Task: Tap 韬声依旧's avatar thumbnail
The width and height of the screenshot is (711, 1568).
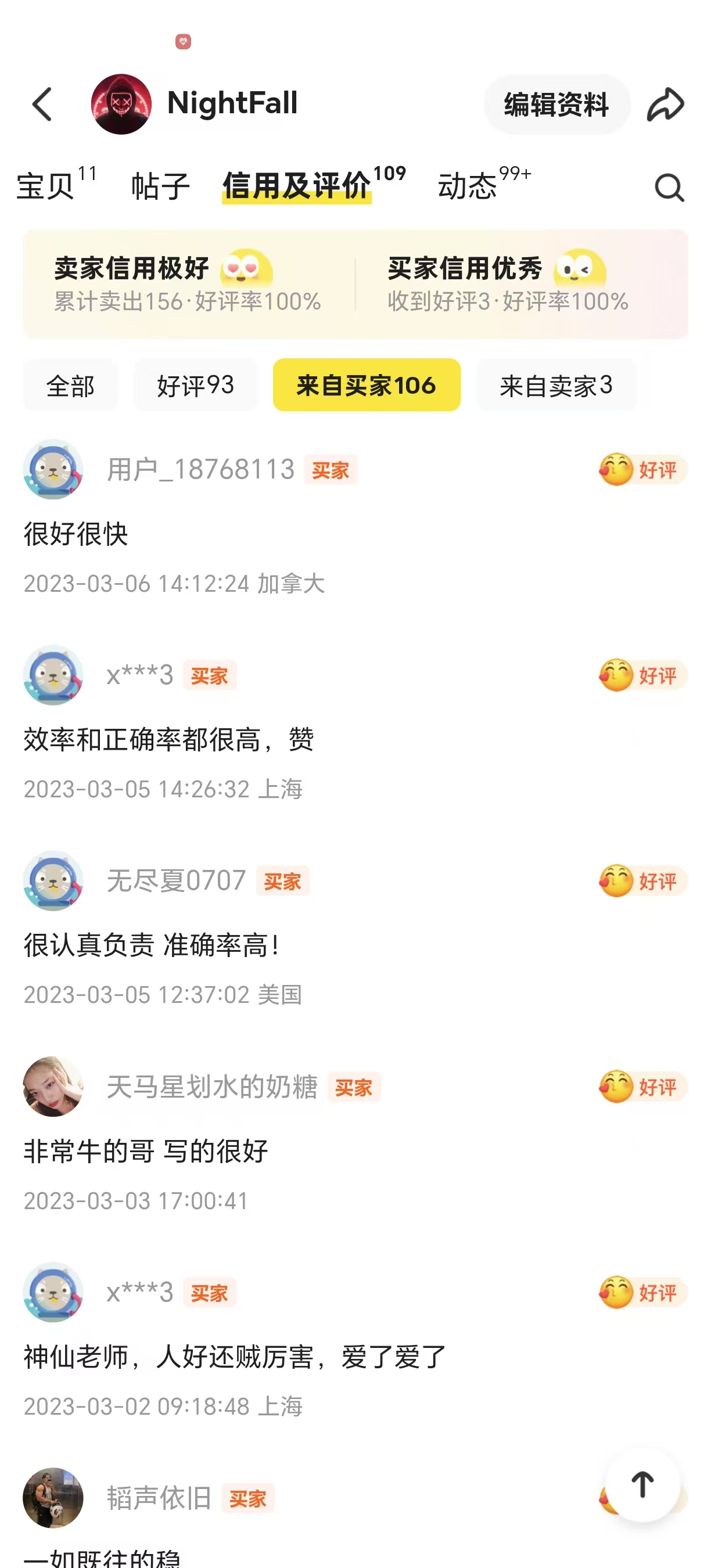Action: [x=53, y=1499]
